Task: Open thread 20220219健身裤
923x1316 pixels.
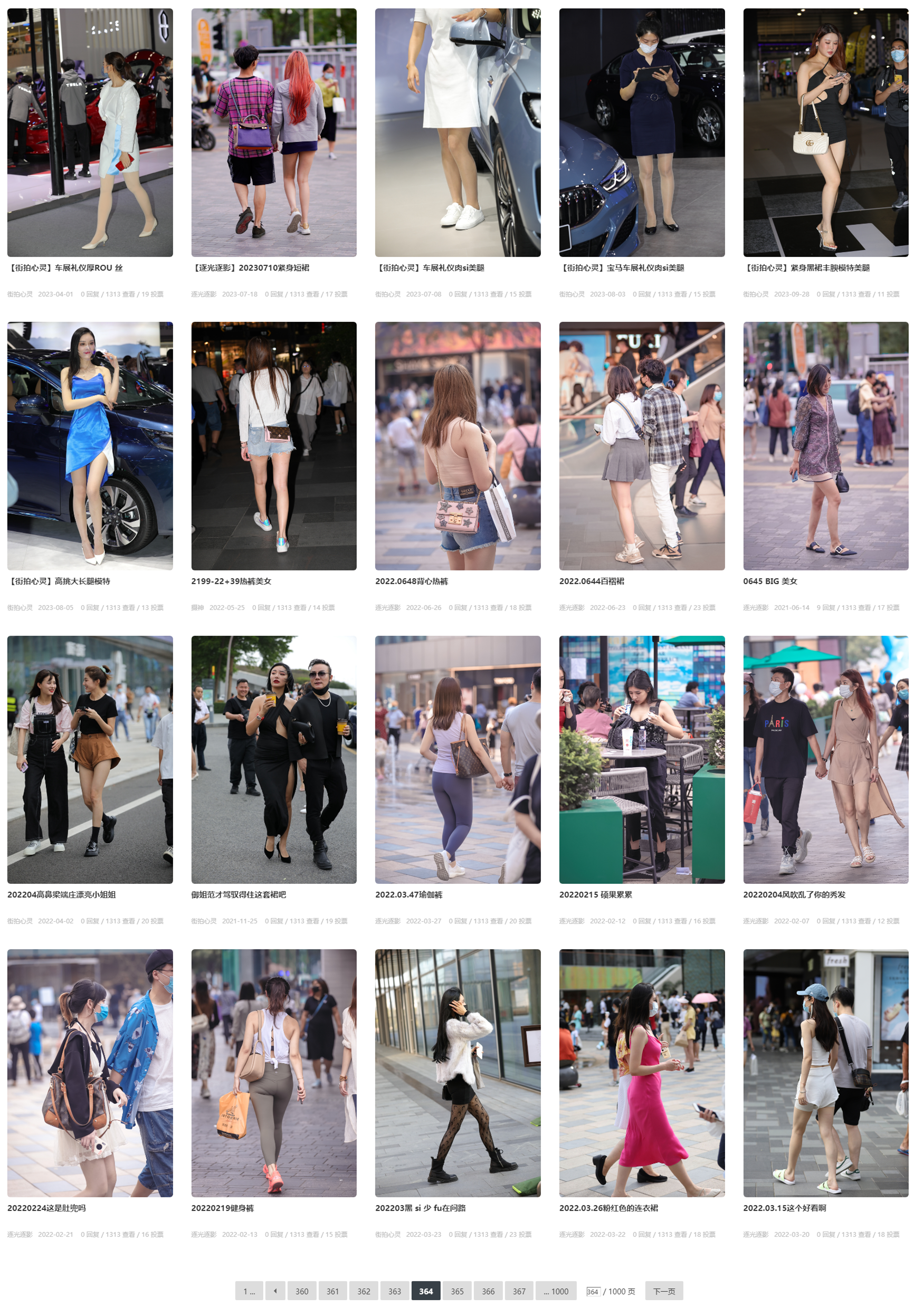Action: pos(222,1208)
